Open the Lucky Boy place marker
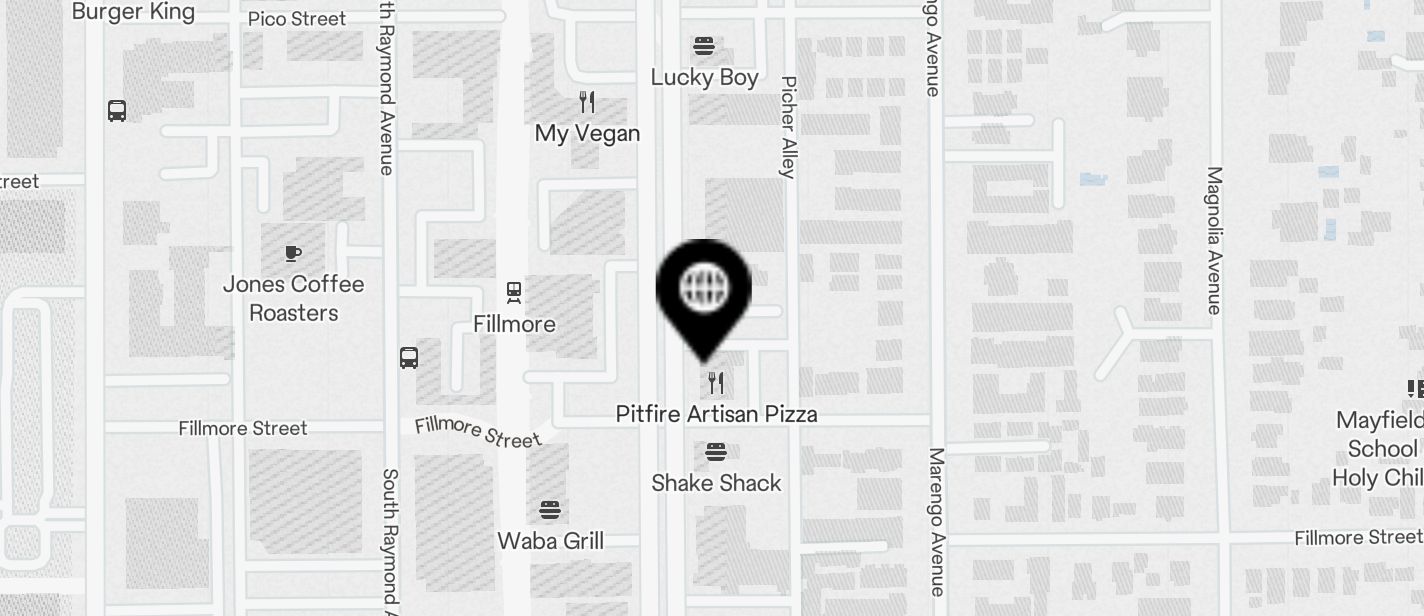The height and width of the screenshot is (616, 1424). click(704, 47)
